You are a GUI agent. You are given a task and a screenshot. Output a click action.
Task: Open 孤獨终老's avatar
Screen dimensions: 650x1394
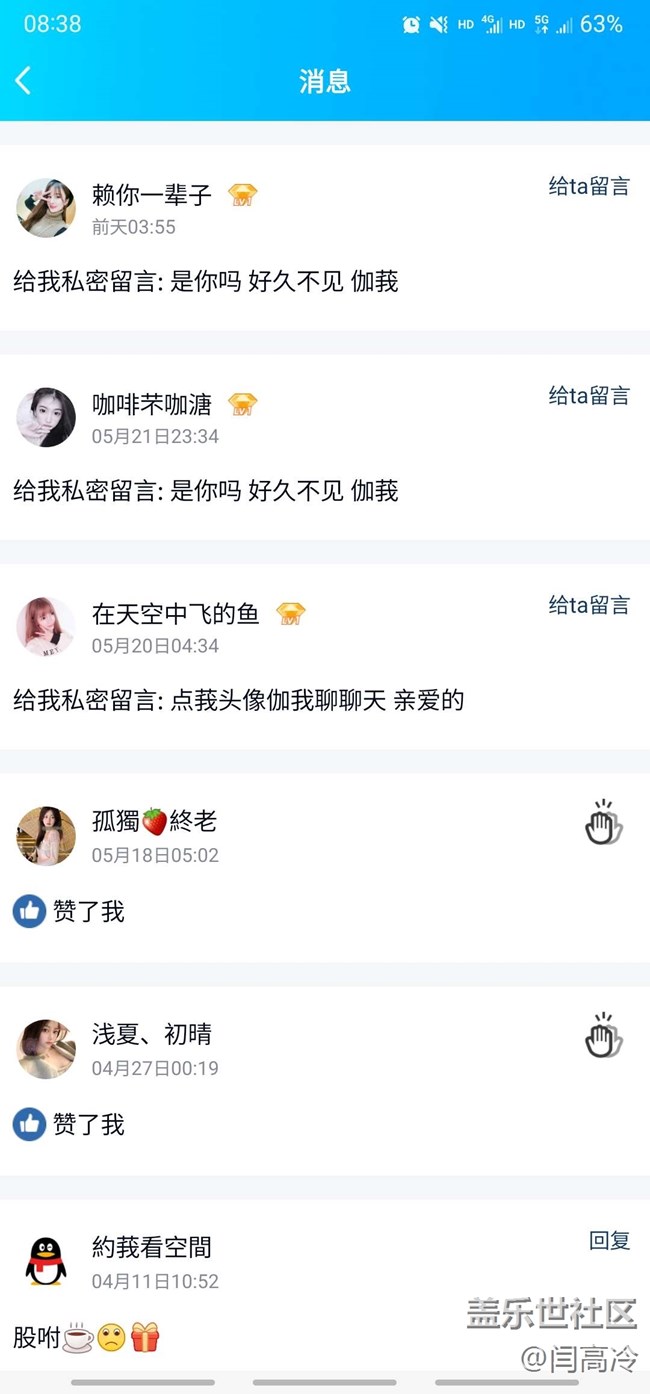click(46, 836)
